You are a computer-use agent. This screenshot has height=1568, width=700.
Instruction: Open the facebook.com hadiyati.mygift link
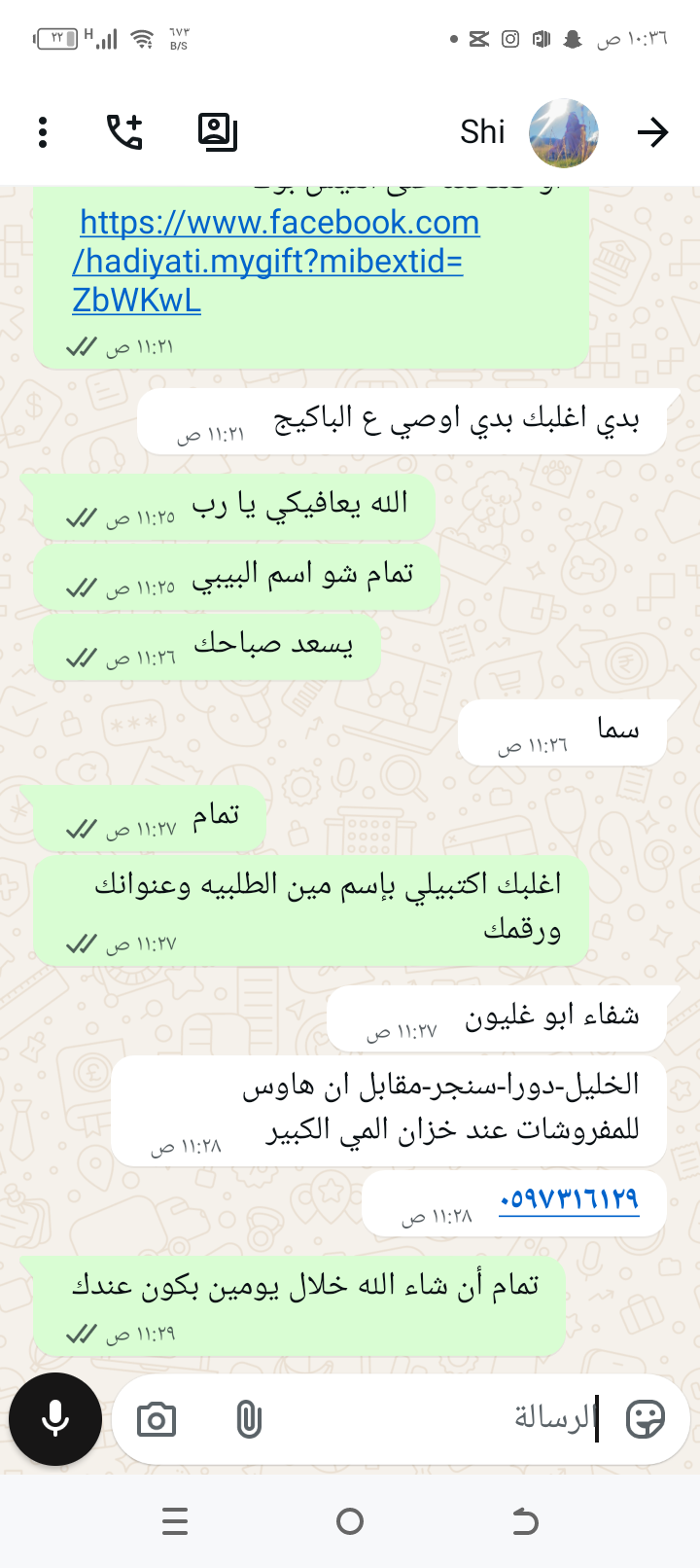[278, 261]
